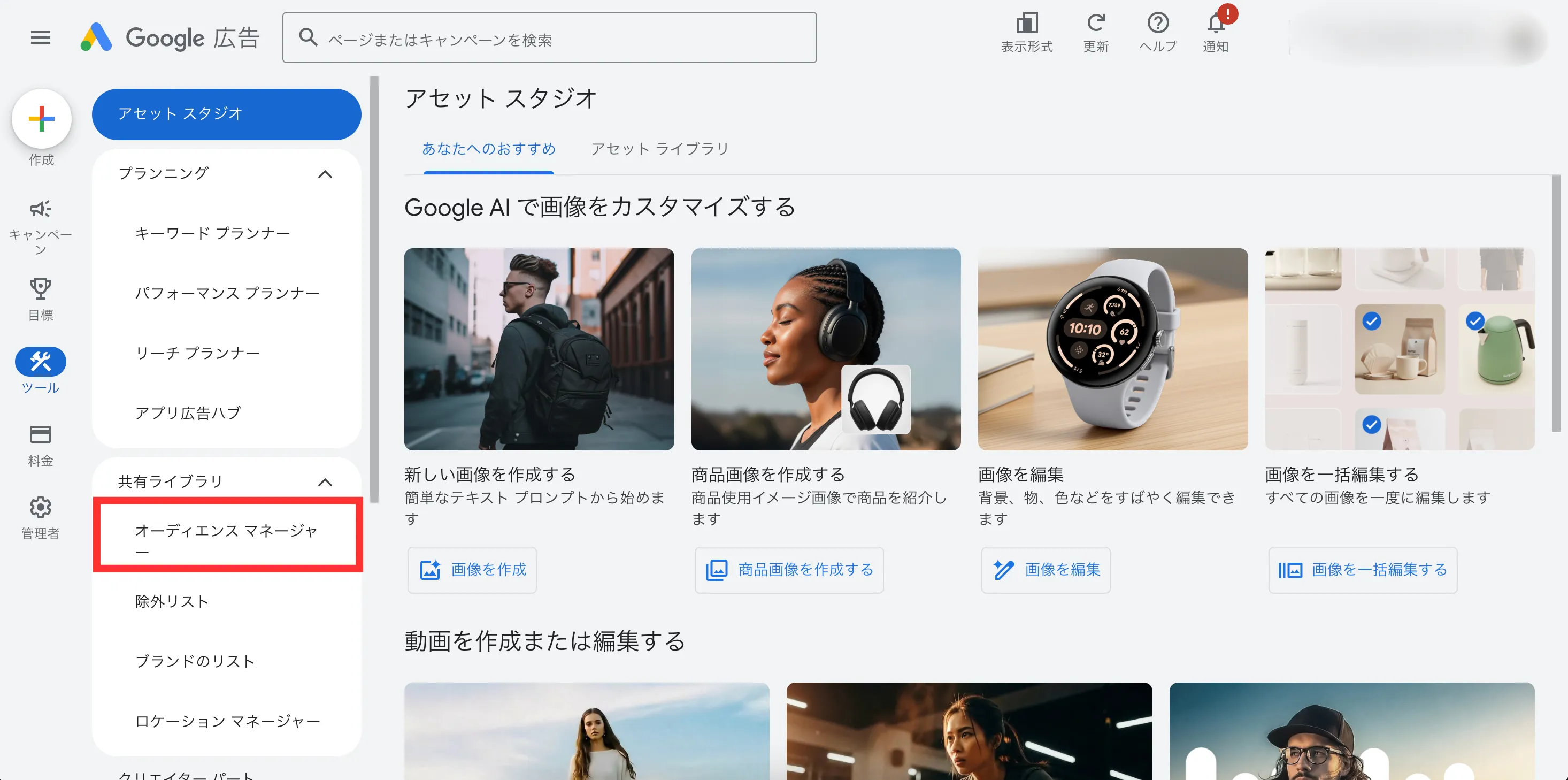Open the 目標 goals section

click(40, 300)
